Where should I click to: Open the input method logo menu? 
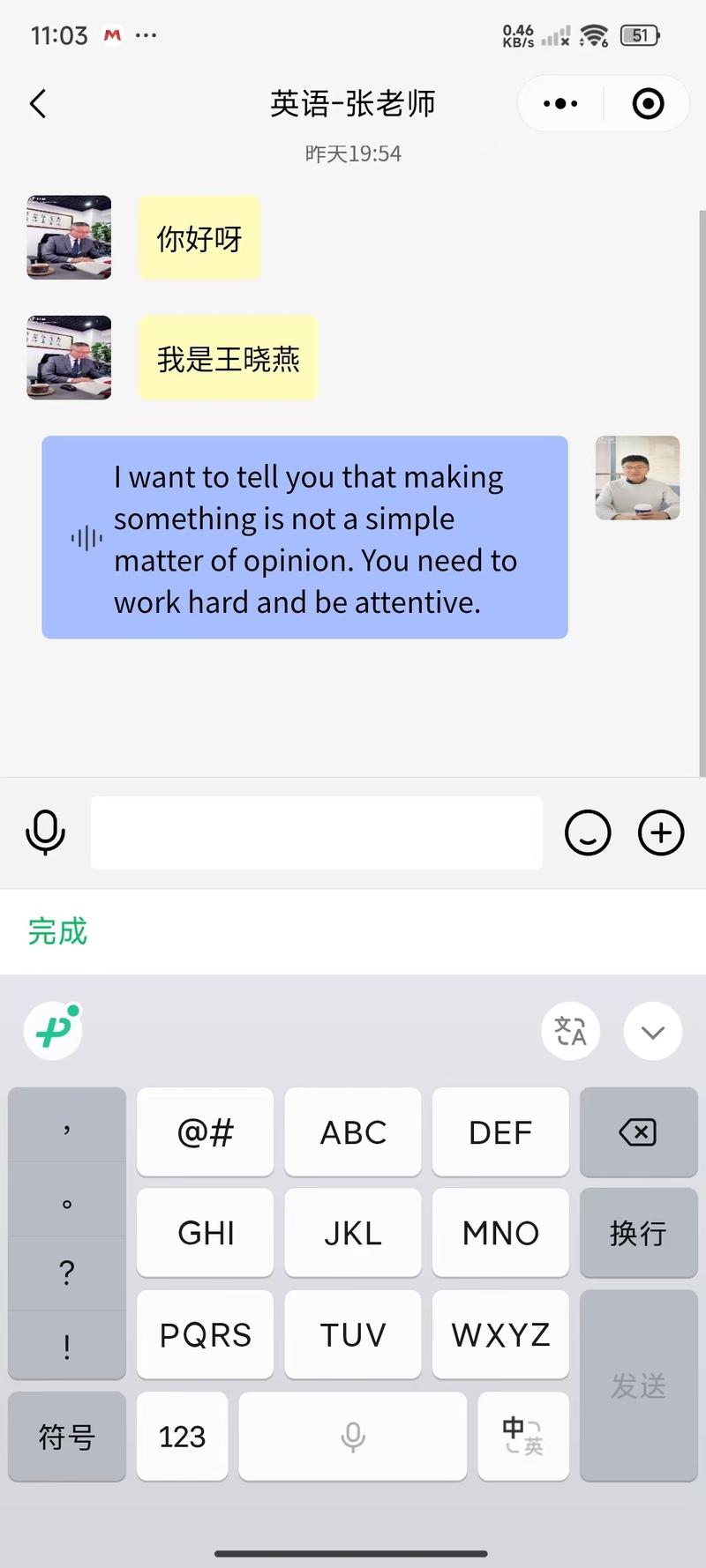[53, 1030]
